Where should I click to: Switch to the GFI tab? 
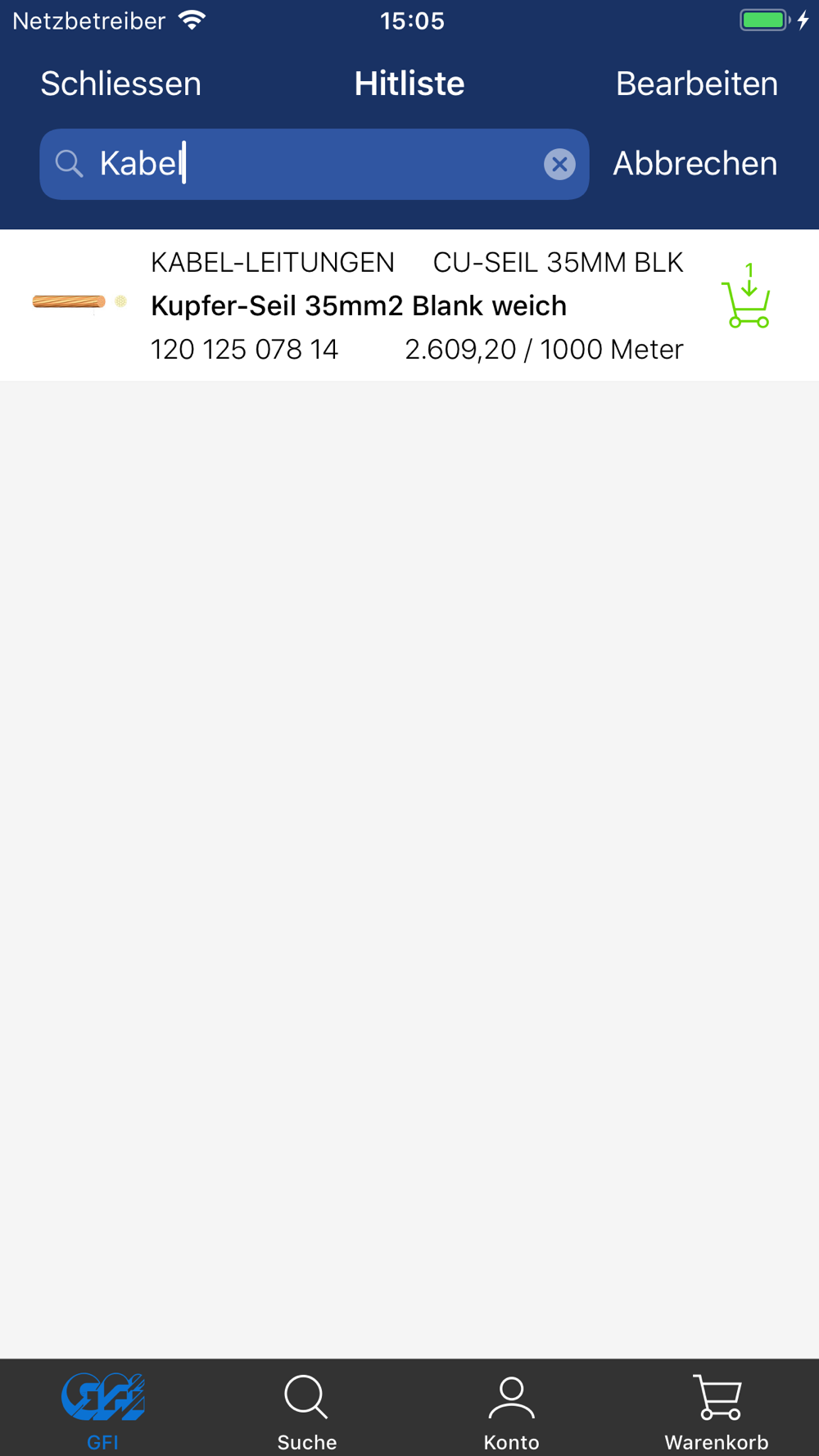click(x=102, y=1409)
